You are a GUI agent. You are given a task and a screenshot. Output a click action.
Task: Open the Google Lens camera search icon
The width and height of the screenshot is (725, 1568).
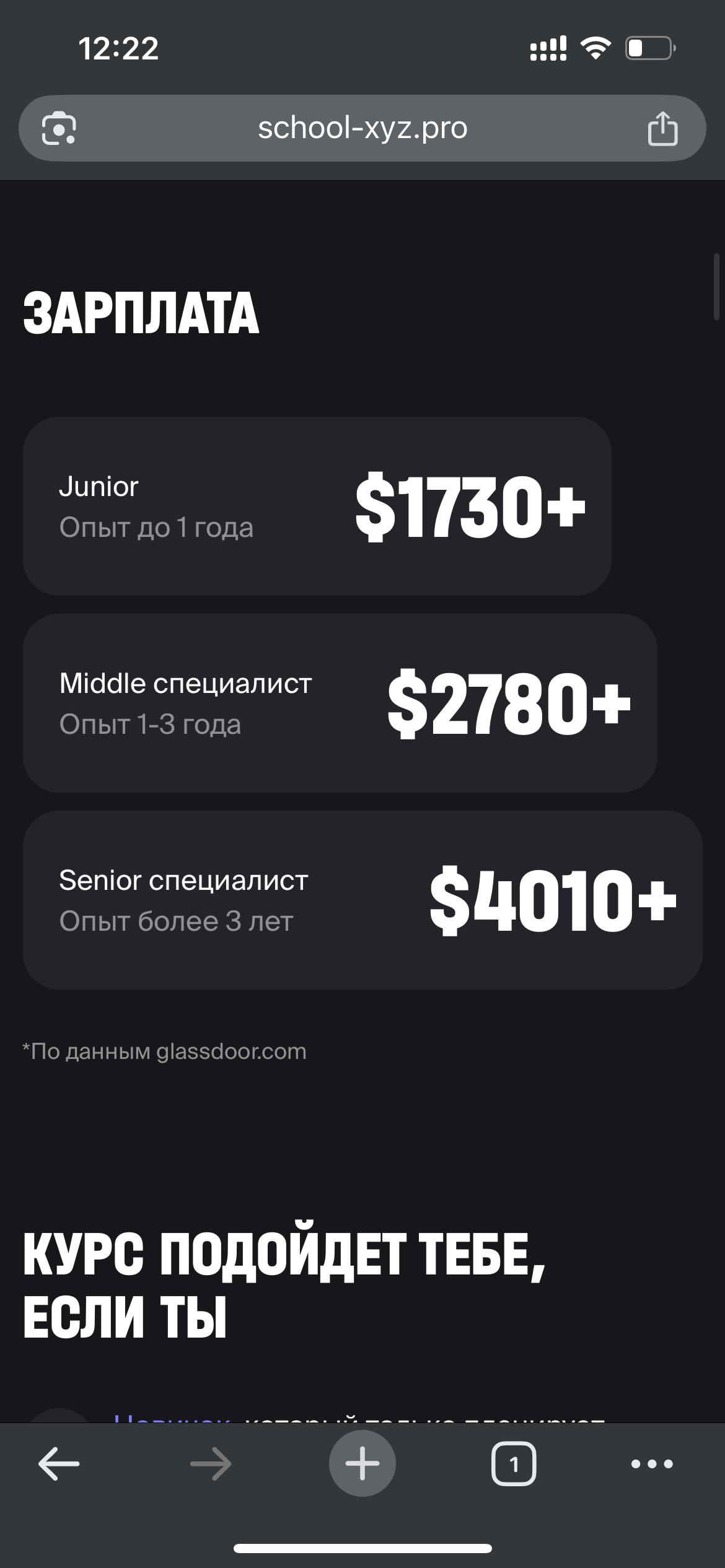(x=59, y=129)
